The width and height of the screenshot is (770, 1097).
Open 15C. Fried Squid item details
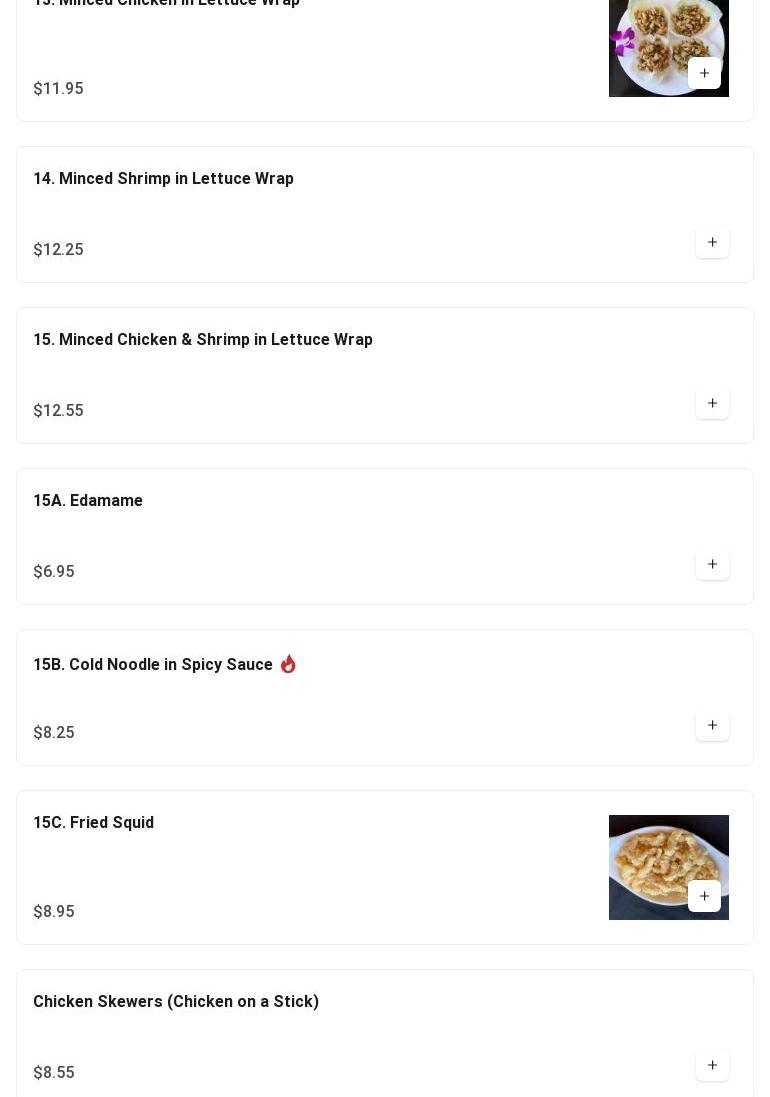tap(94, 823)
